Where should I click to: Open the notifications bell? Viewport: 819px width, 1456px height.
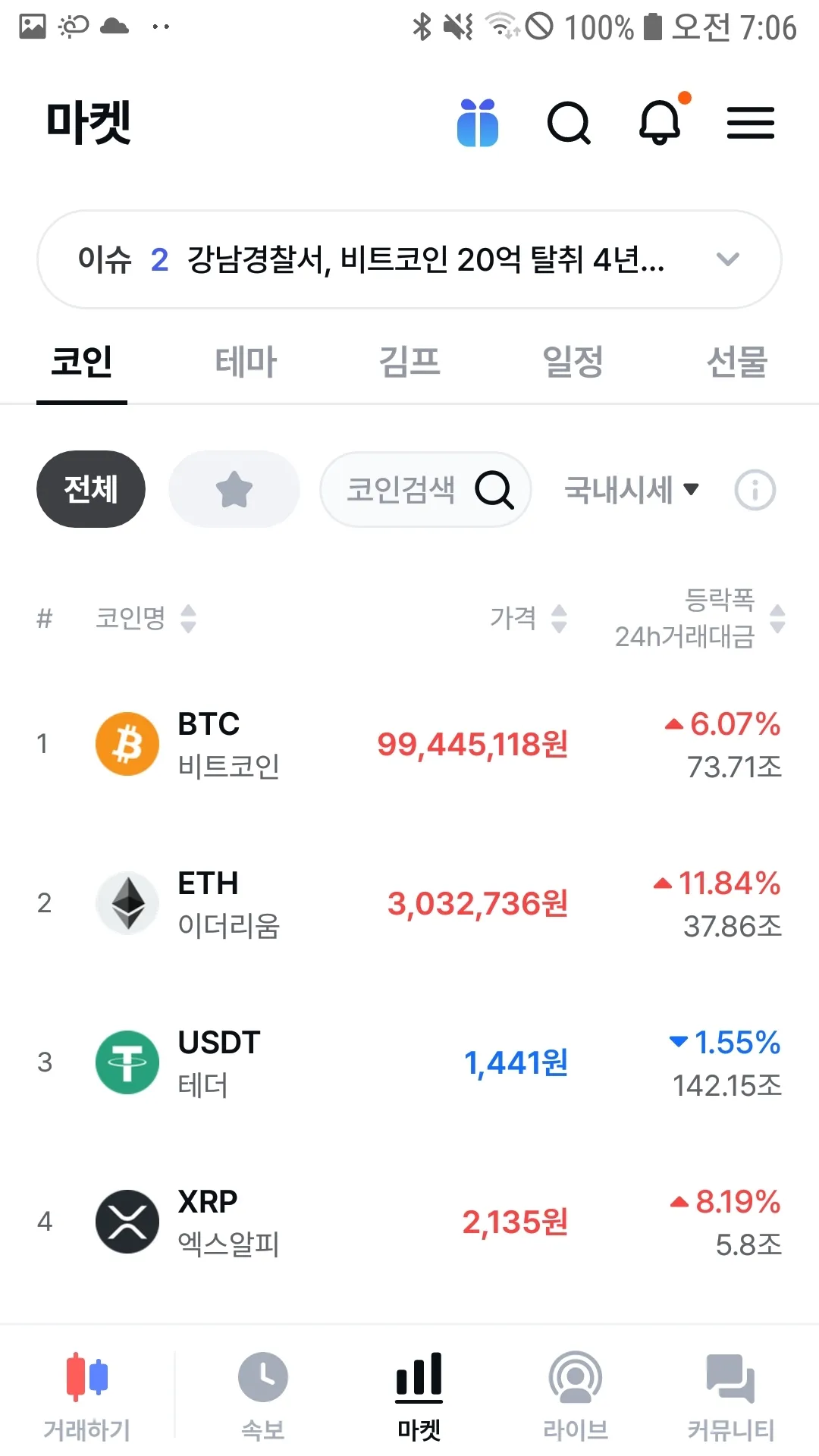click(660, 123)
